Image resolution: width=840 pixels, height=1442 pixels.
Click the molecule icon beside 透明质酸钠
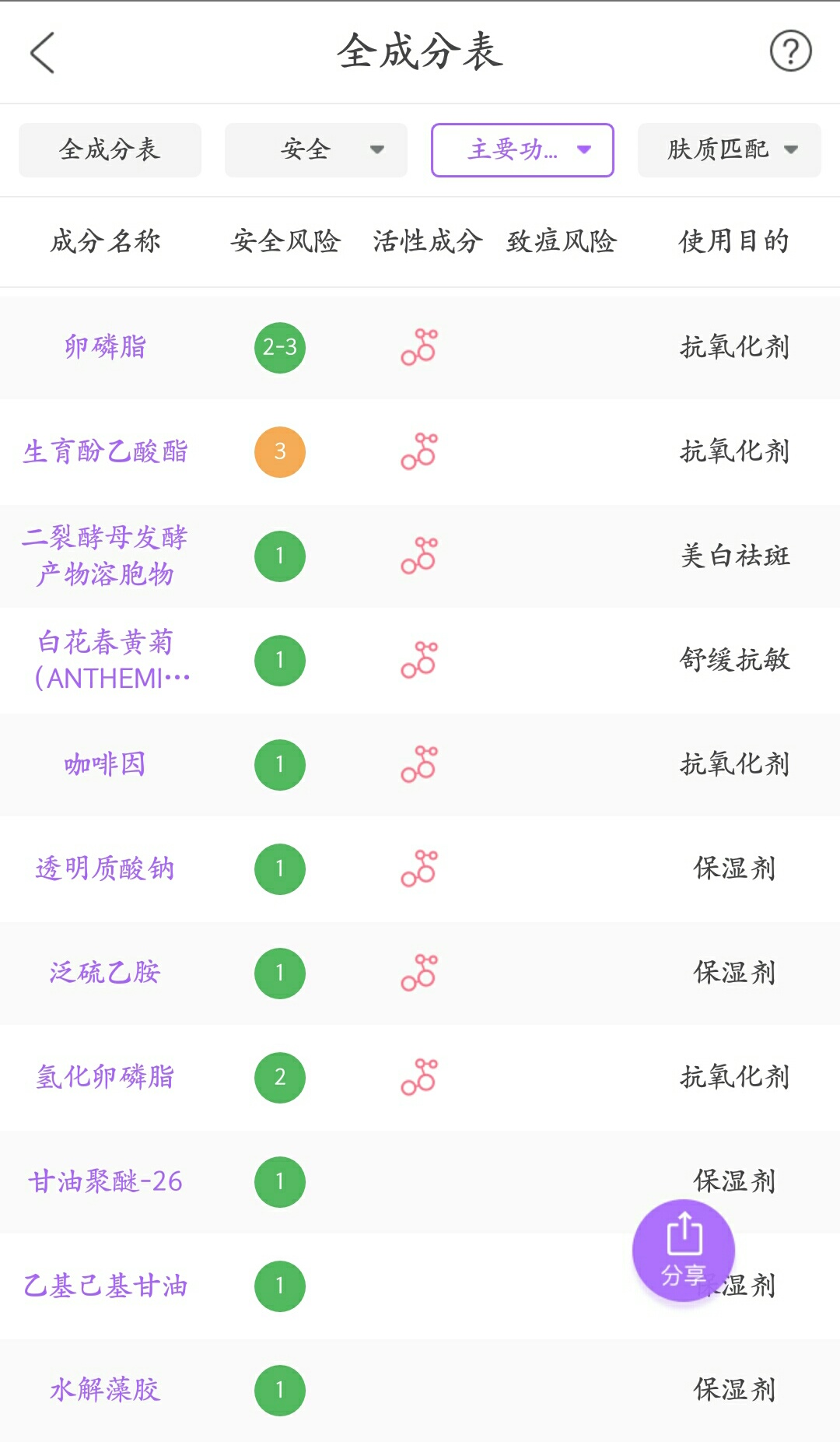[418, 869]
